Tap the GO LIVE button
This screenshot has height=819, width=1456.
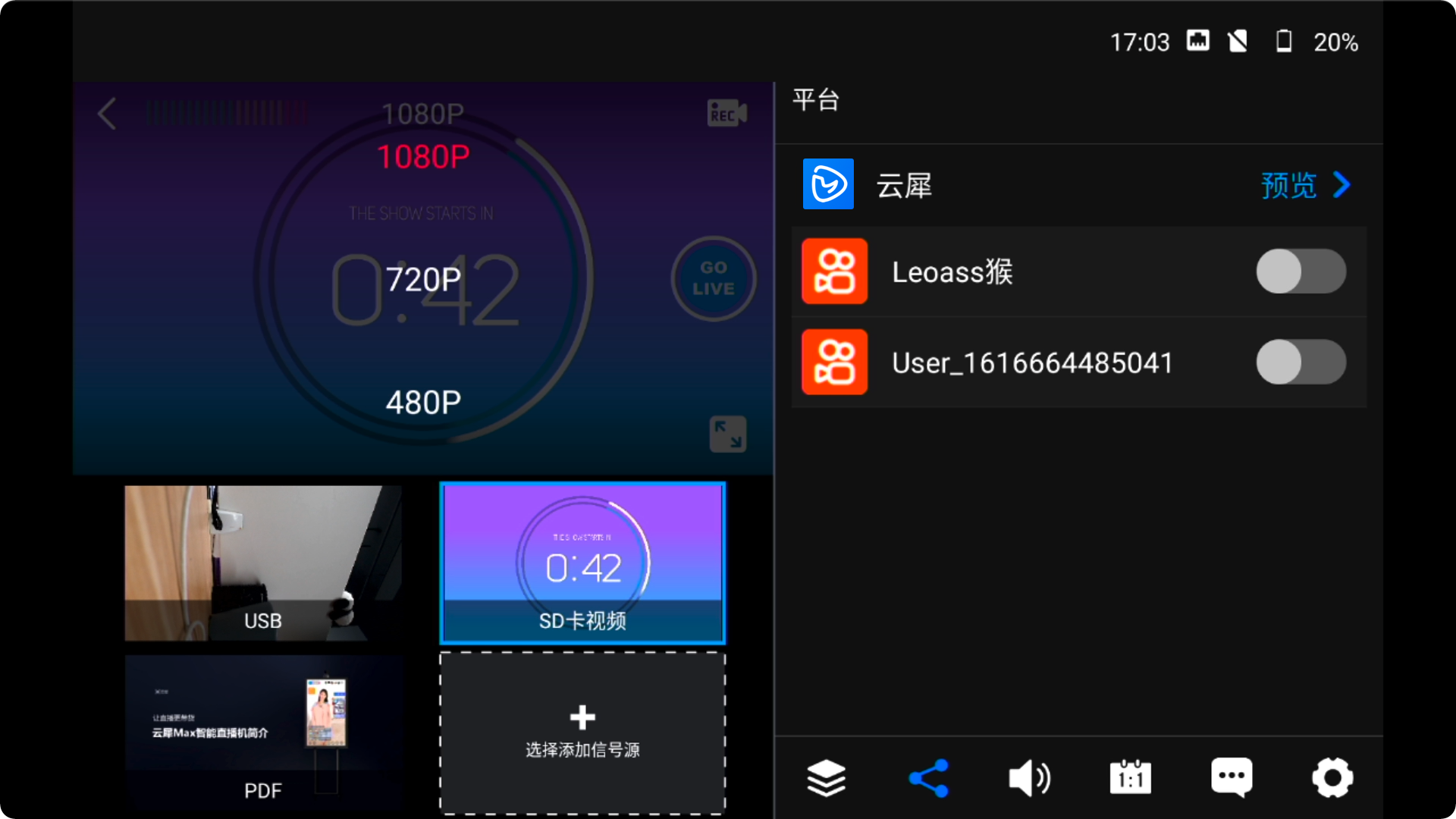click(713, 278)
